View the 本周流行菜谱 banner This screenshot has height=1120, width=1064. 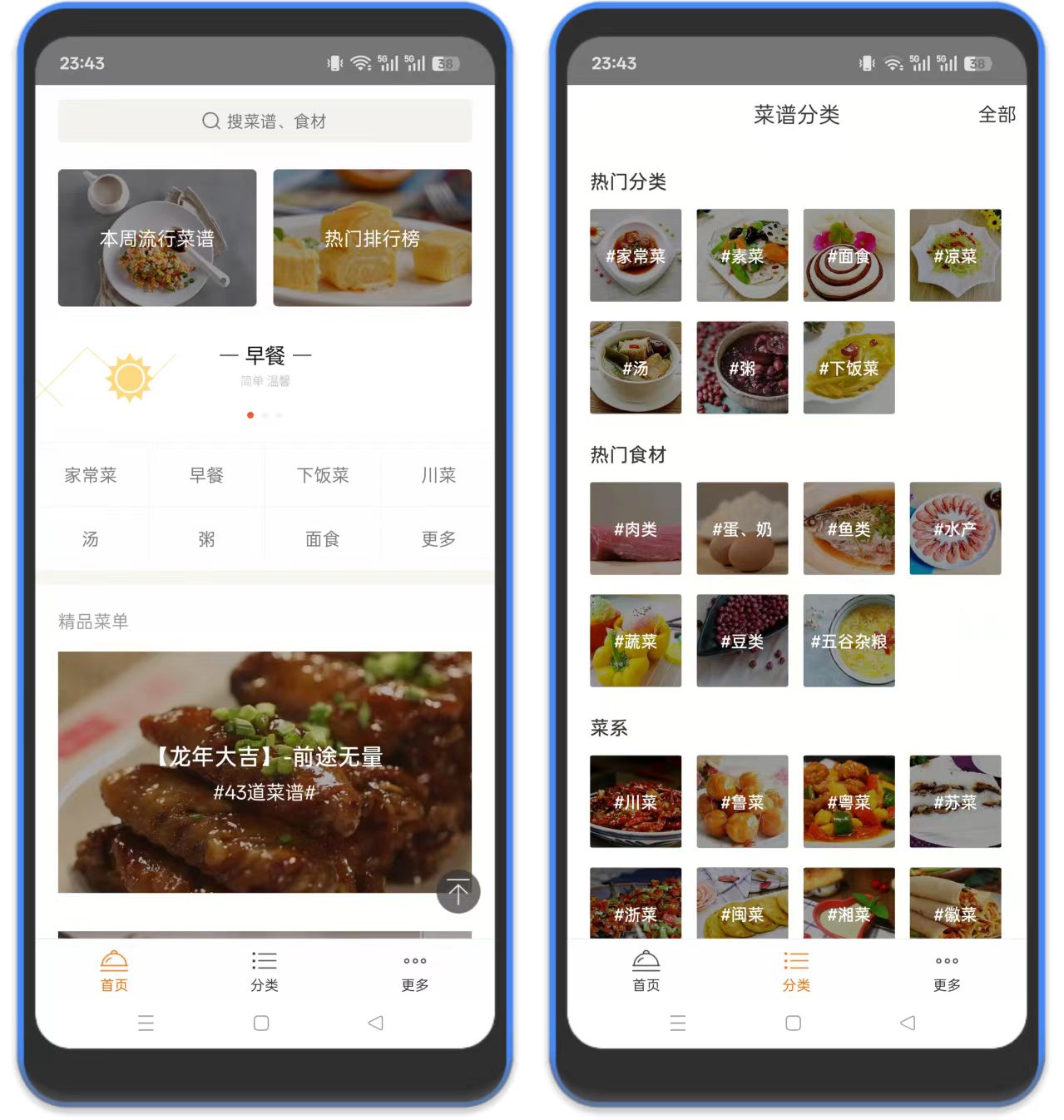coord(156,238)
